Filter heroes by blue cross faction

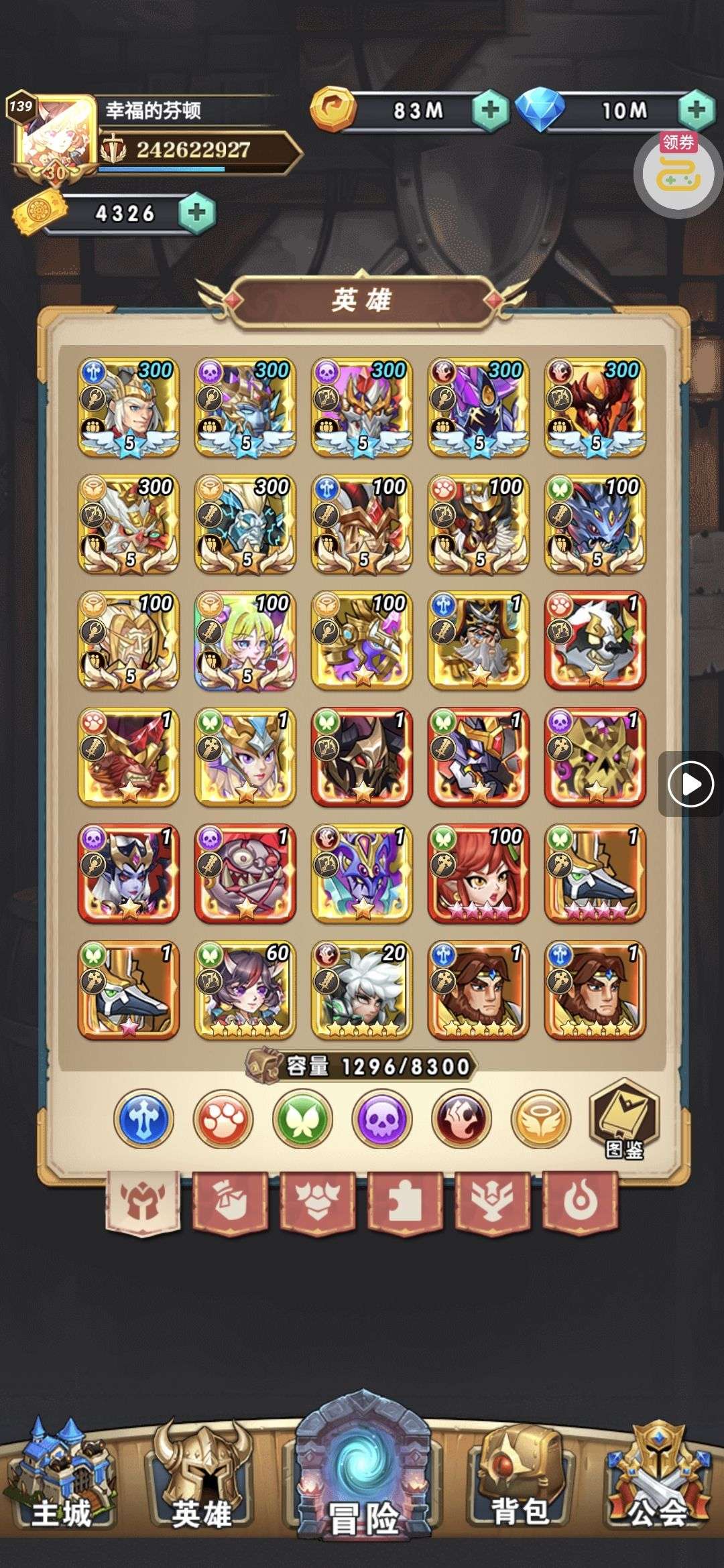click(x=143, y=1120)
